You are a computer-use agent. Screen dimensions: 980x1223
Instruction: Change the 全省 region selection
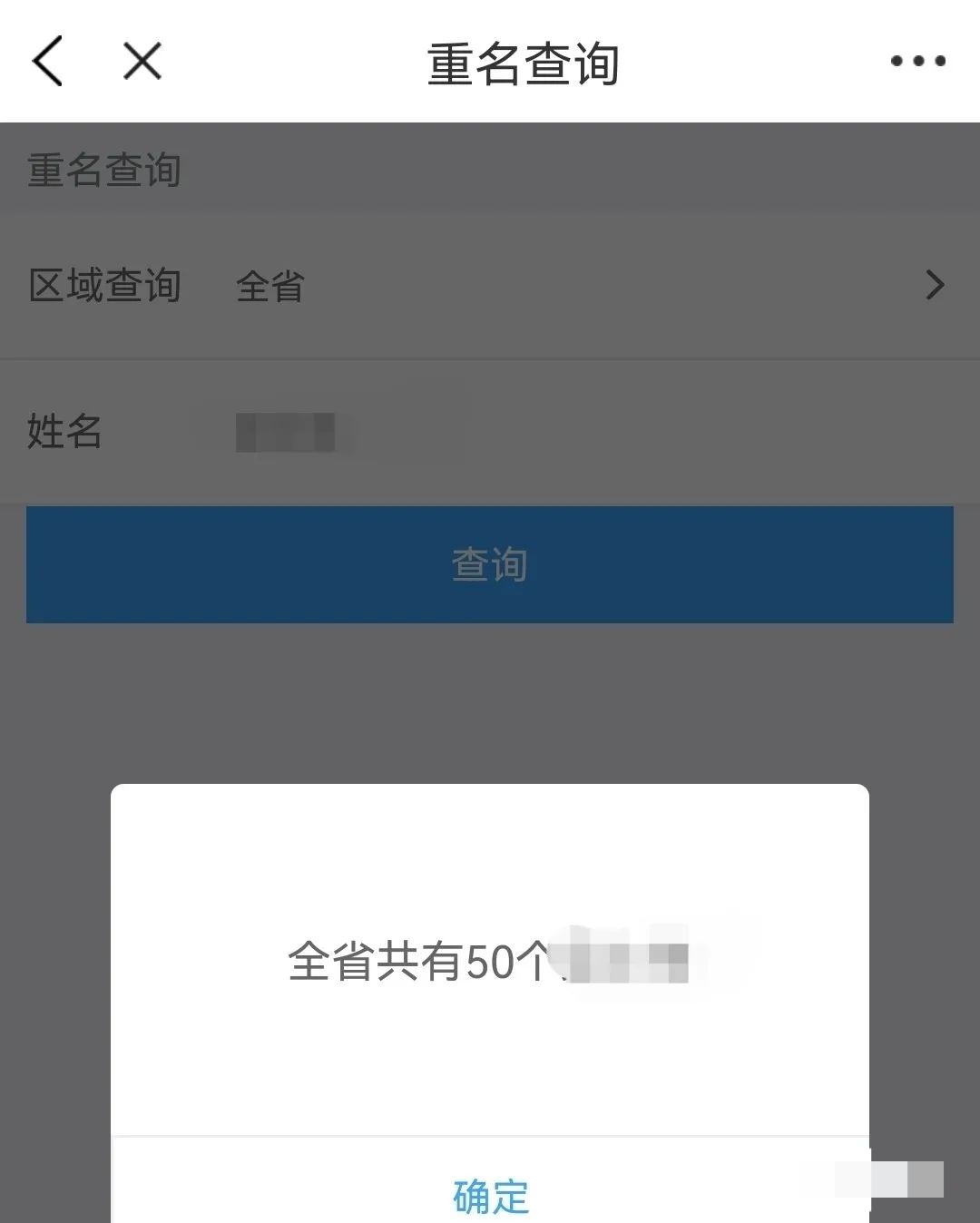[x=268, y=285]
